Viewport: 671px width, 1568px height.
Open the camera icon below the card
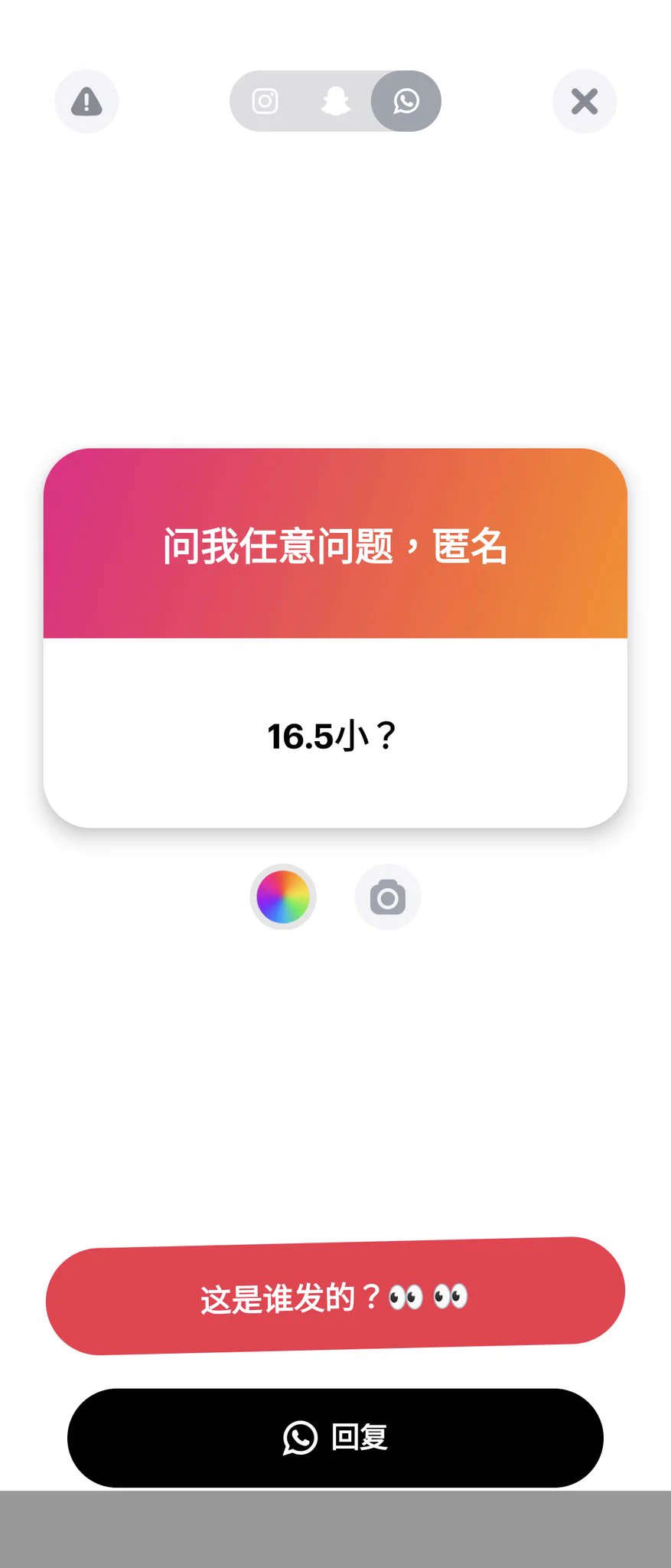coord(388,897)
